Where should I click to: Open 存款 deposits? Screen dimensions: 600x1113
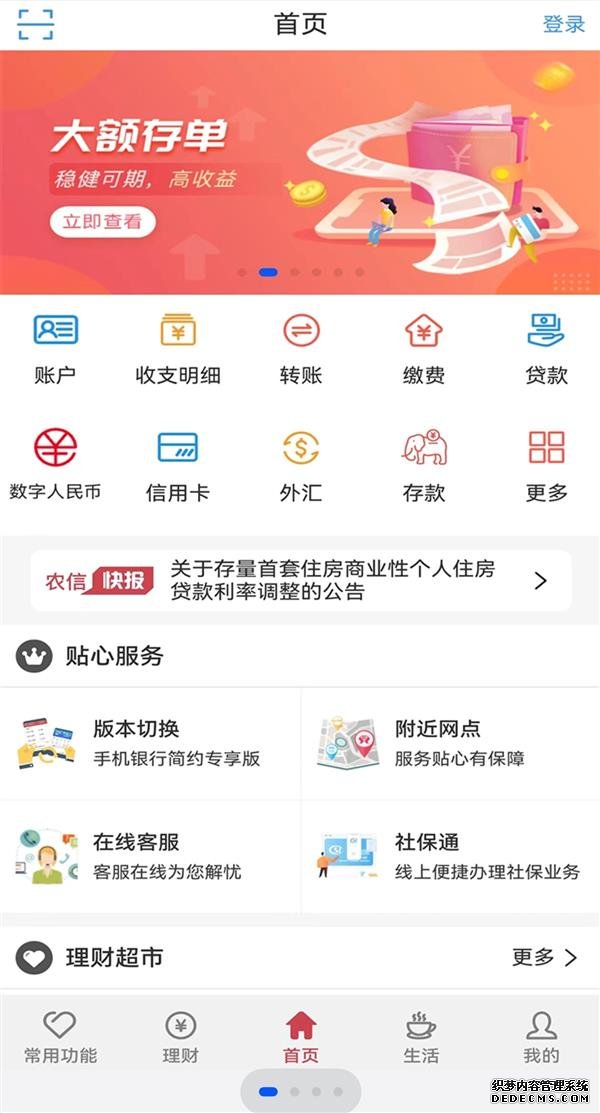pos(424,465)
